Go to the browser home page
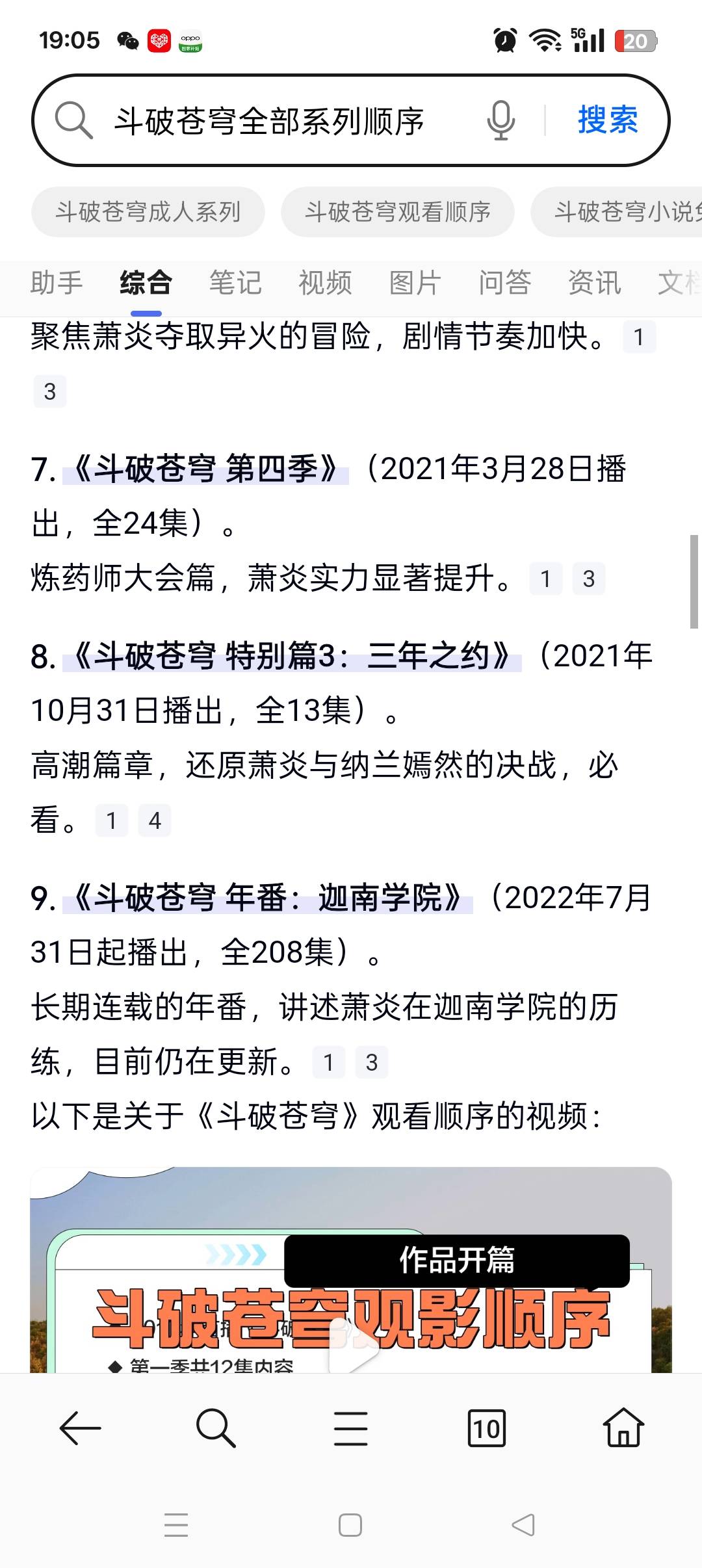This screenshot has height=1568, width=702. tap(623, 1428)
